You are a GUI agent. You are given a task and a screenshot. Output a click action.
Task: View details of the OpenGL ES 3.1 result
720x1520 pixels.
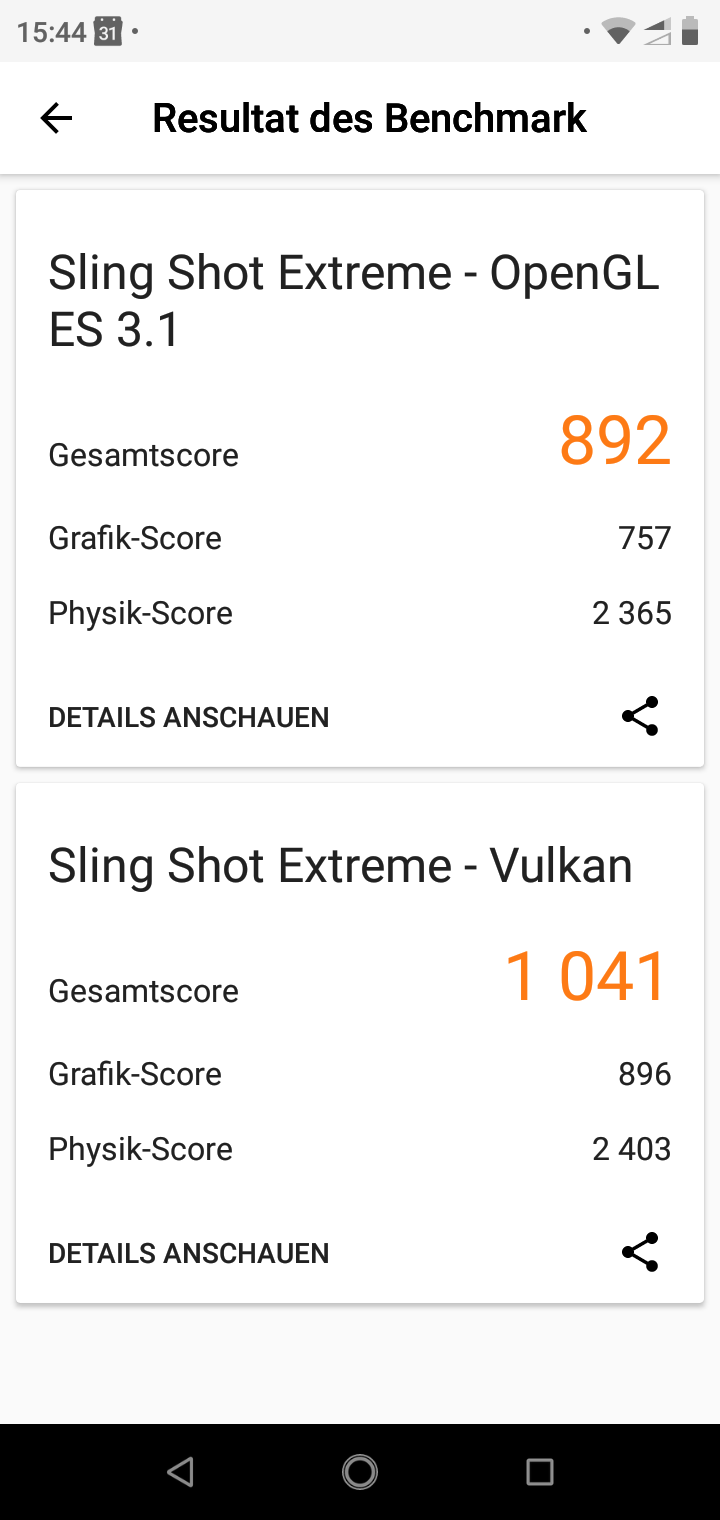[189, 717]
